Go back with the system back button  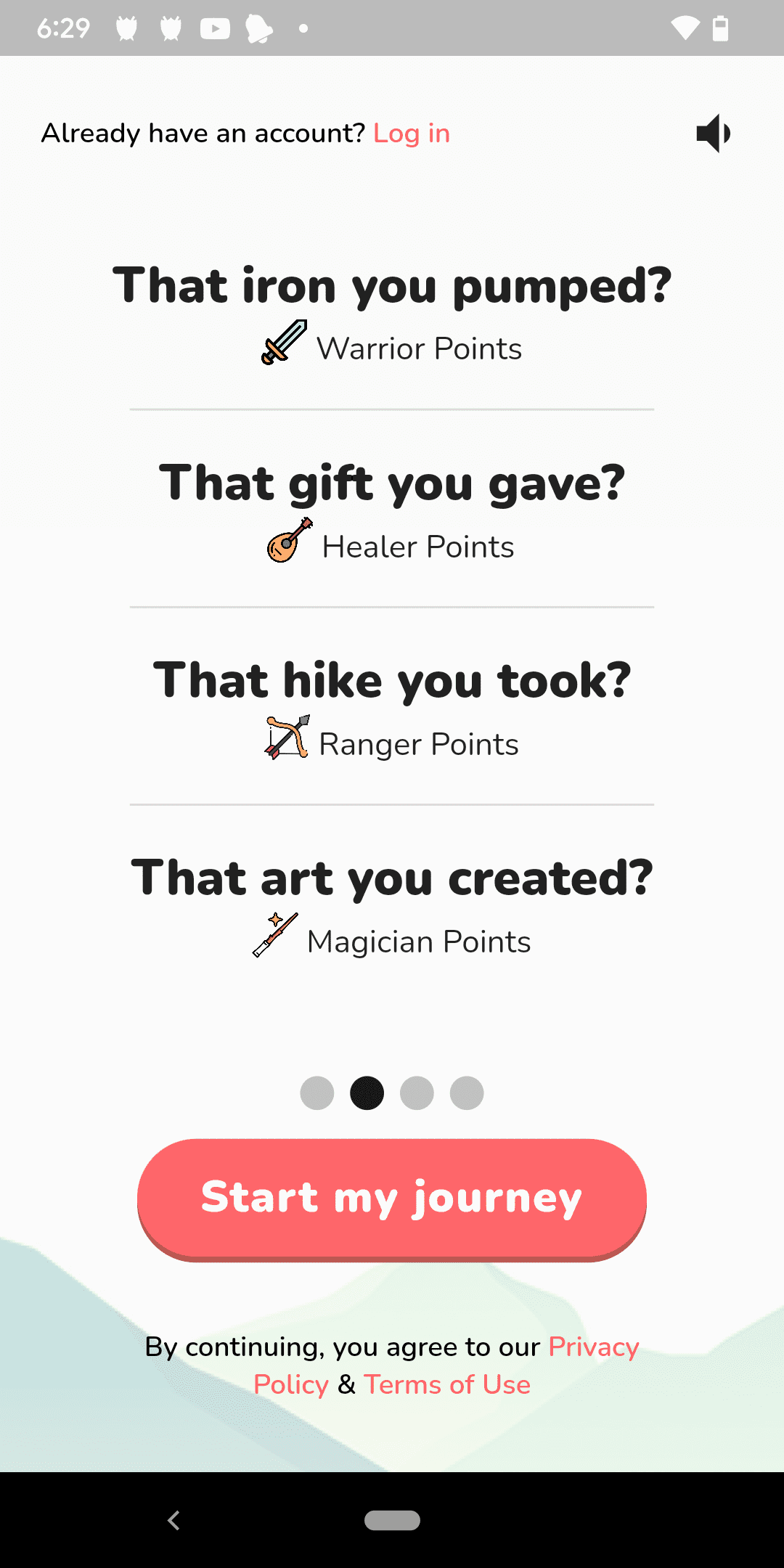tap(173, 1520)
